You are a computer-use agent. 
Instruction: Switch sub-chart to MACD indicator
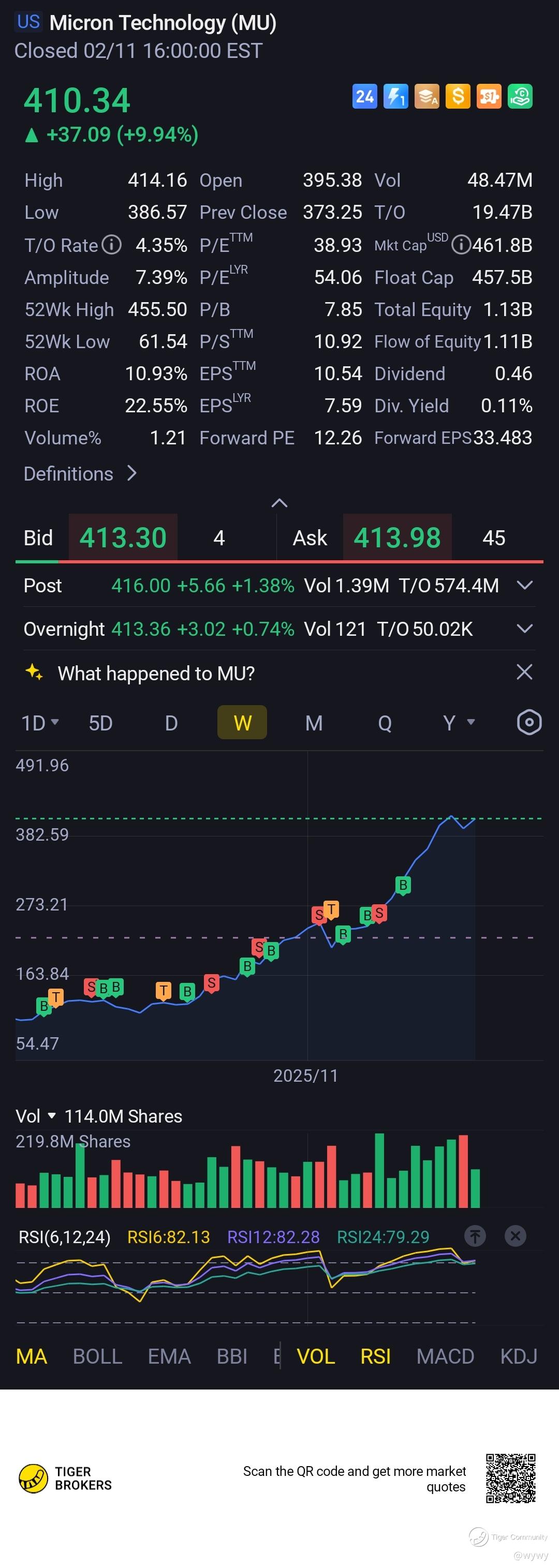tap(445, 1356)
